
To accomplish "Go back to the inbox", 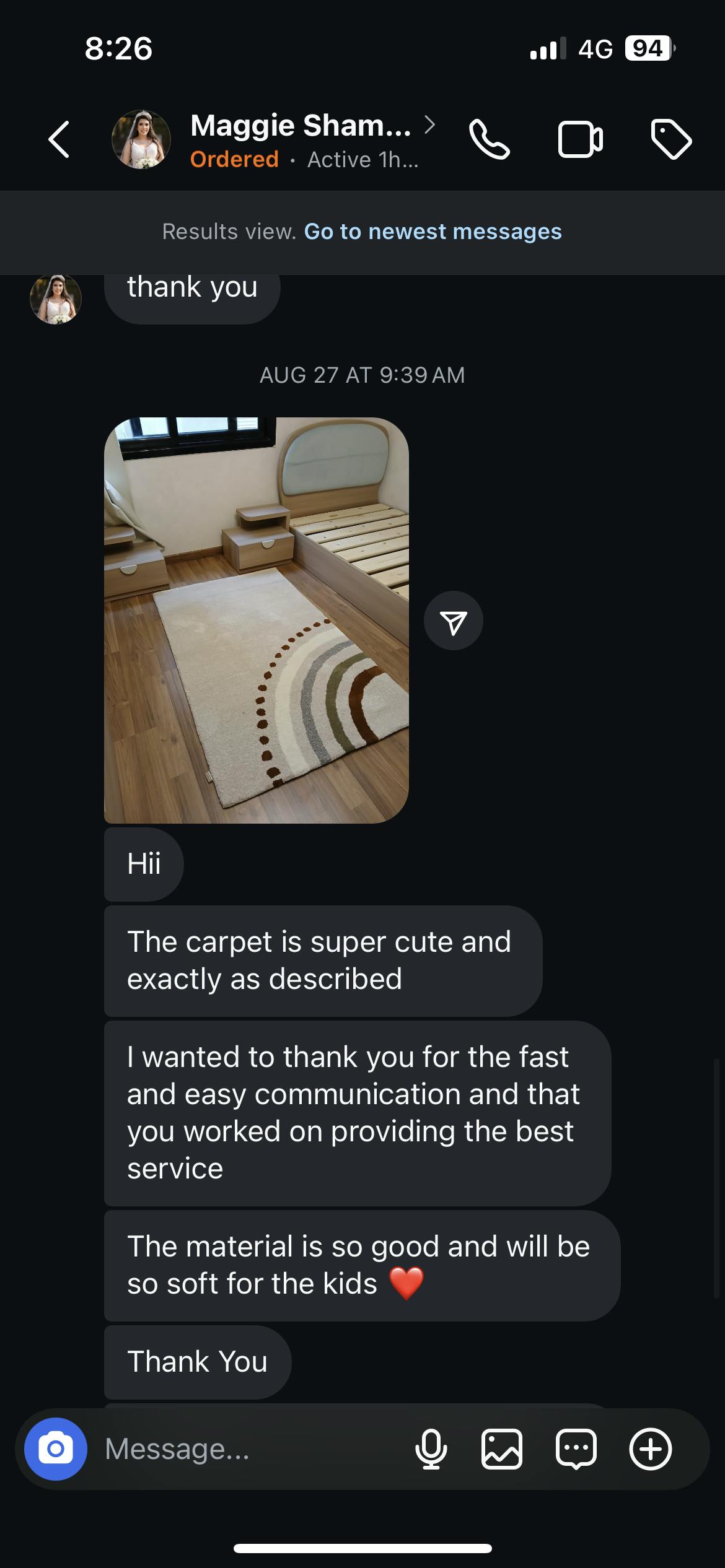I will [59, 139].
